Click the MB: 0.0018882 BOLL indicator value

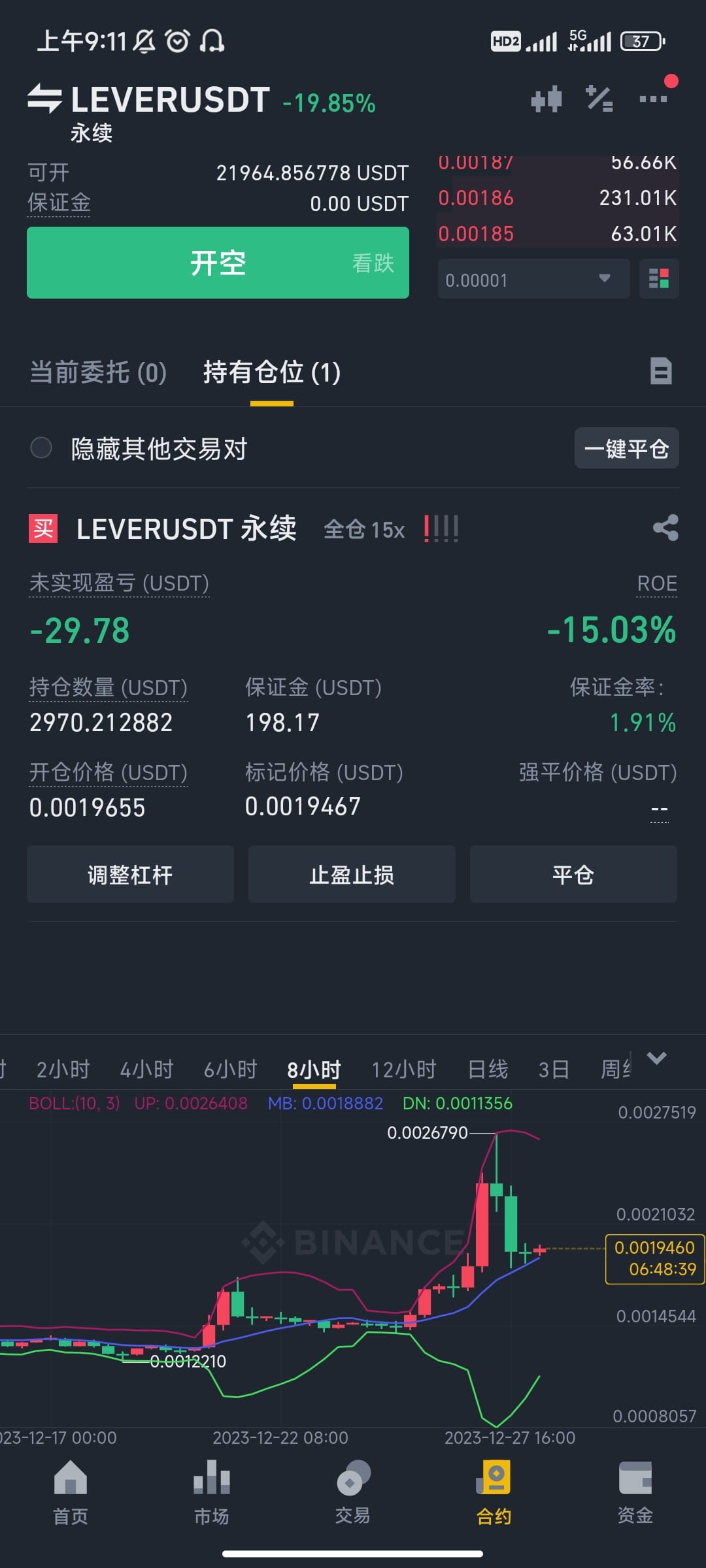click(325, 1103)
